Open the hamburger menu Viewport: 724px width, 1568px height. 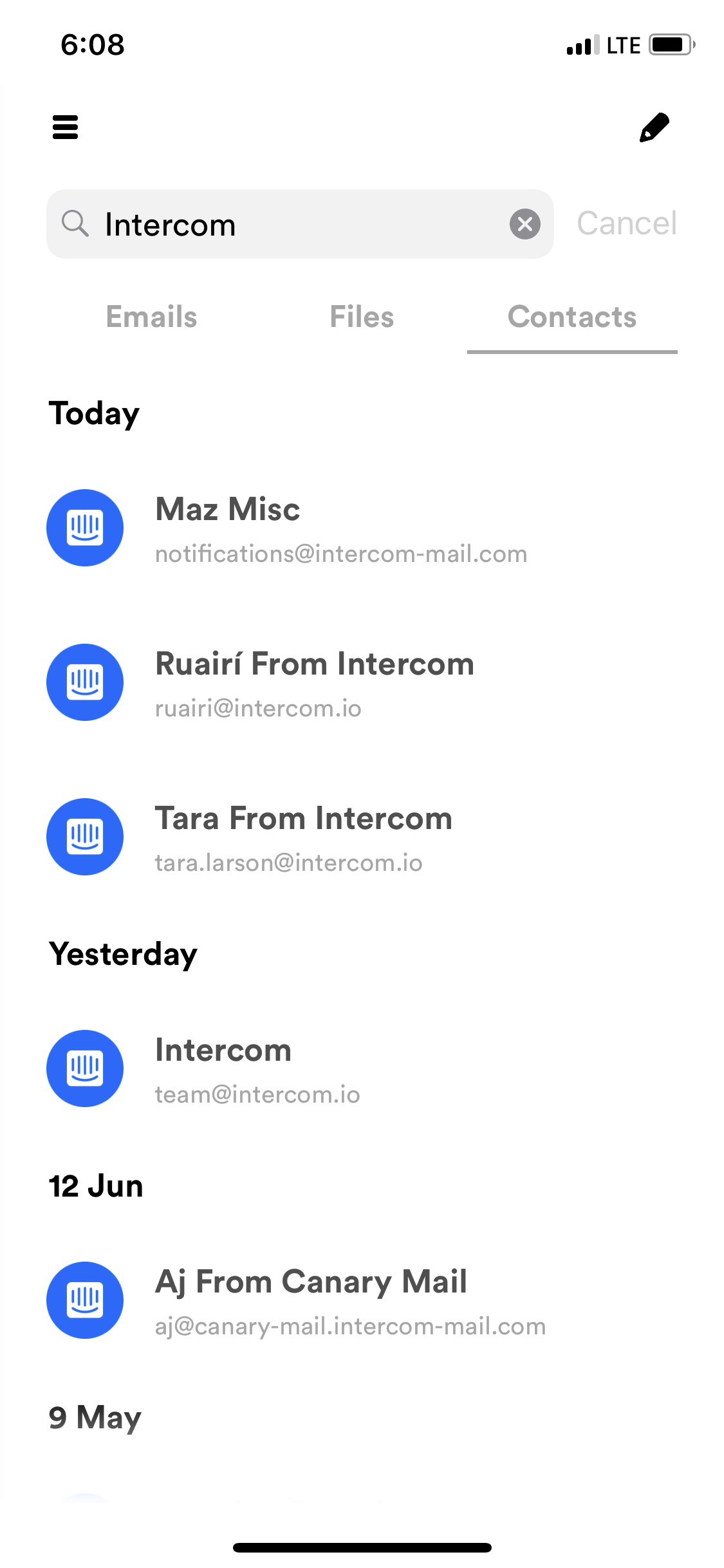[65, 127]
